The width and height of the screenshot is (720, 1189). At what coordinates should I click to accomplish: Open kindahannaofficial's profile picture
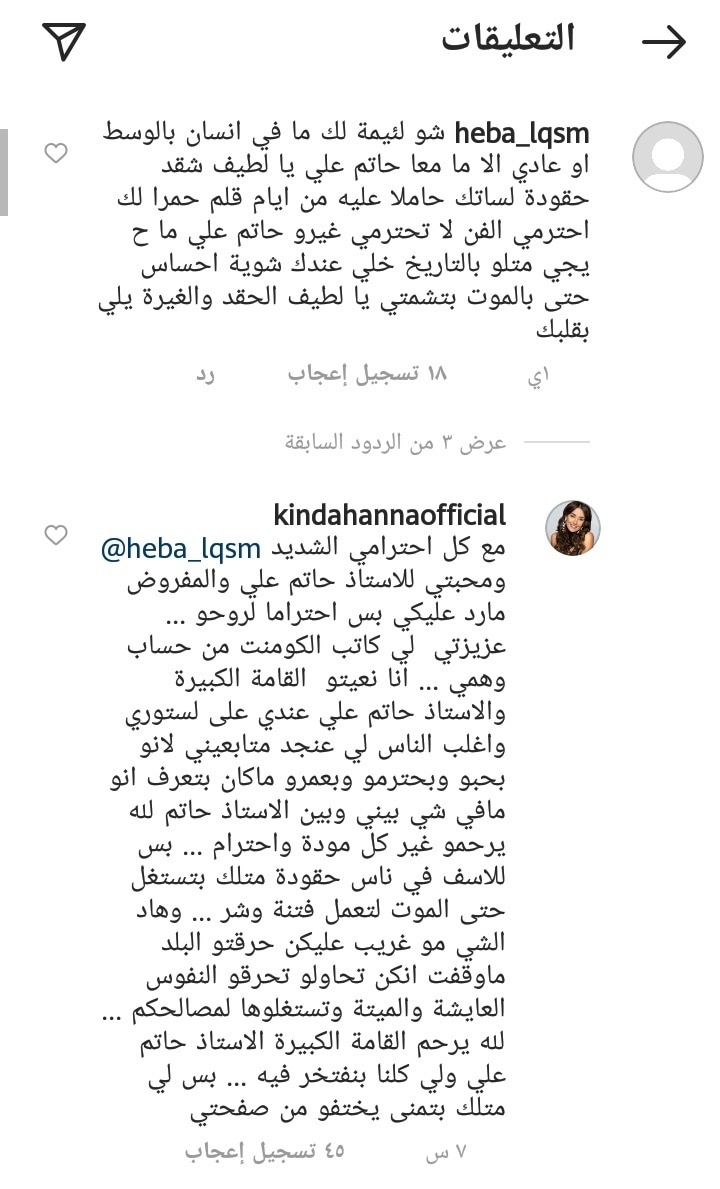point(572,527)
